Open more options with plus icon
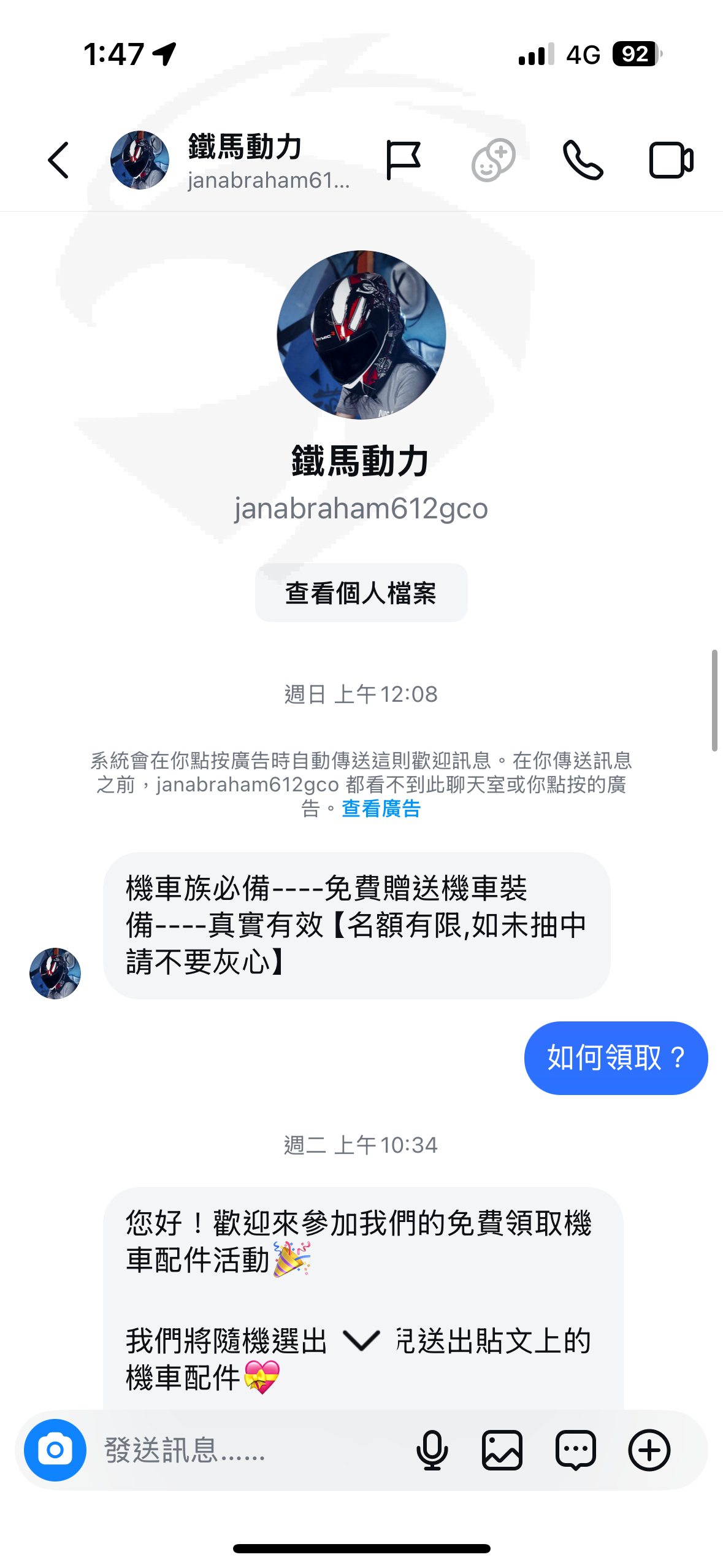The width and height of the screenshot is (723, 1568). (x=649, y=1450)
